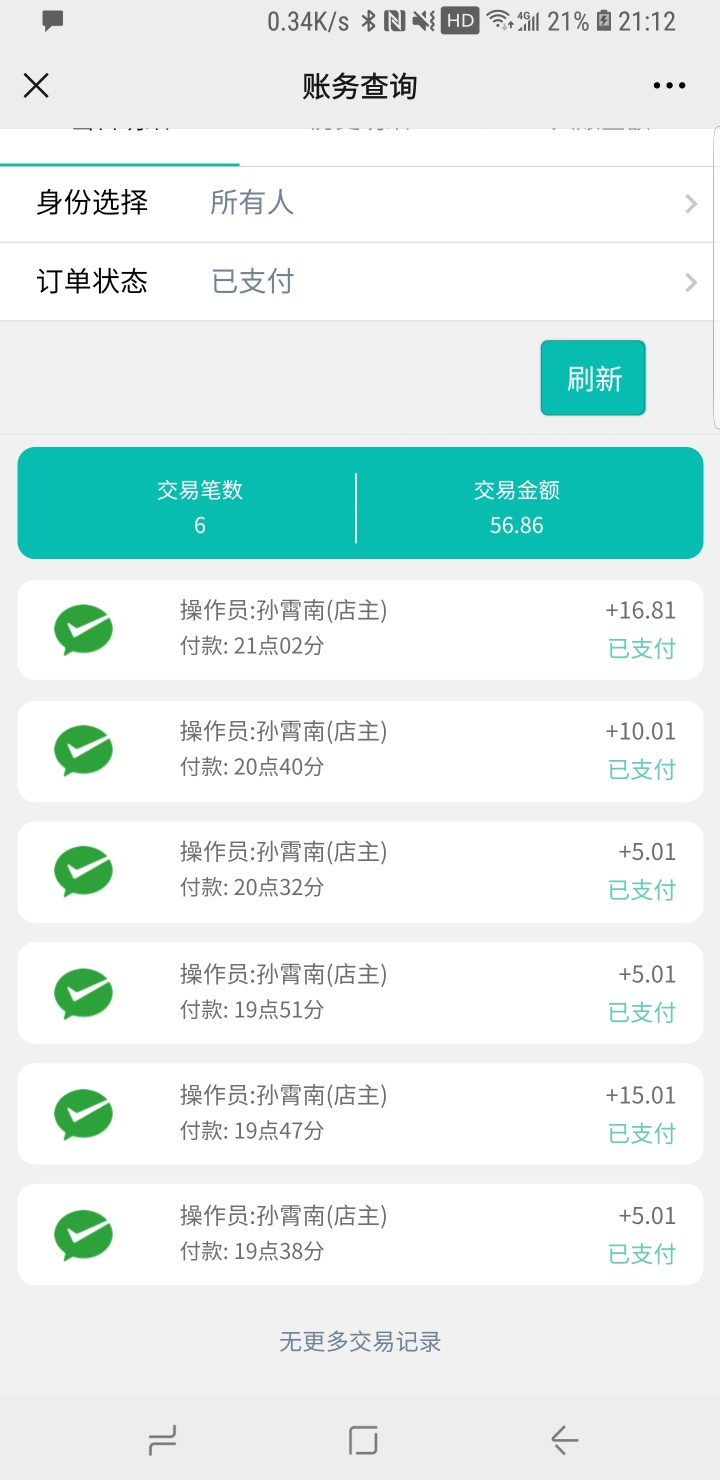Open recent apps from navigation bar
Screen dimensions: 720x1480
pos(162,1440)
